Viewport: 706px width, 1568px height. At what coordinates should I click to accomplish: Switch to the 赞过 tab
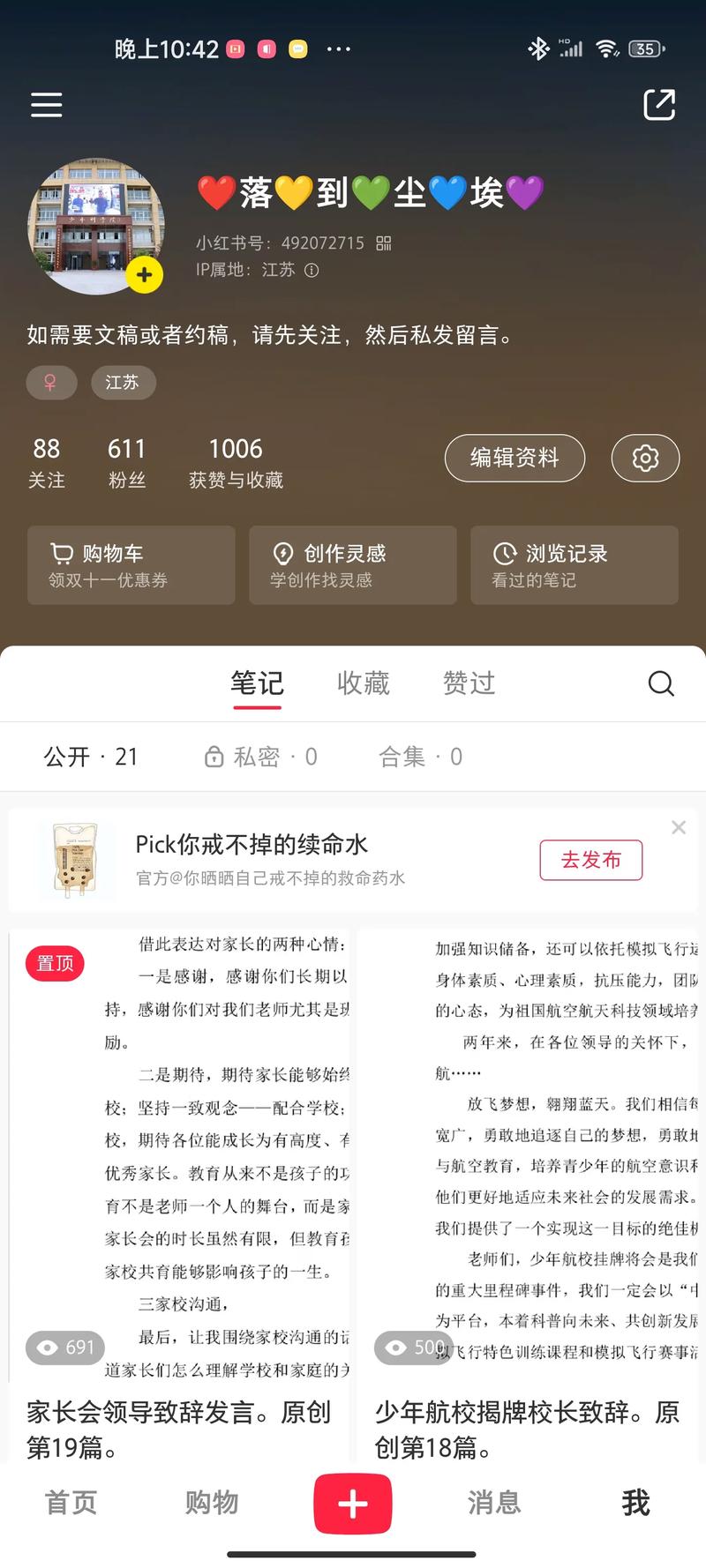tap(468, 683)
